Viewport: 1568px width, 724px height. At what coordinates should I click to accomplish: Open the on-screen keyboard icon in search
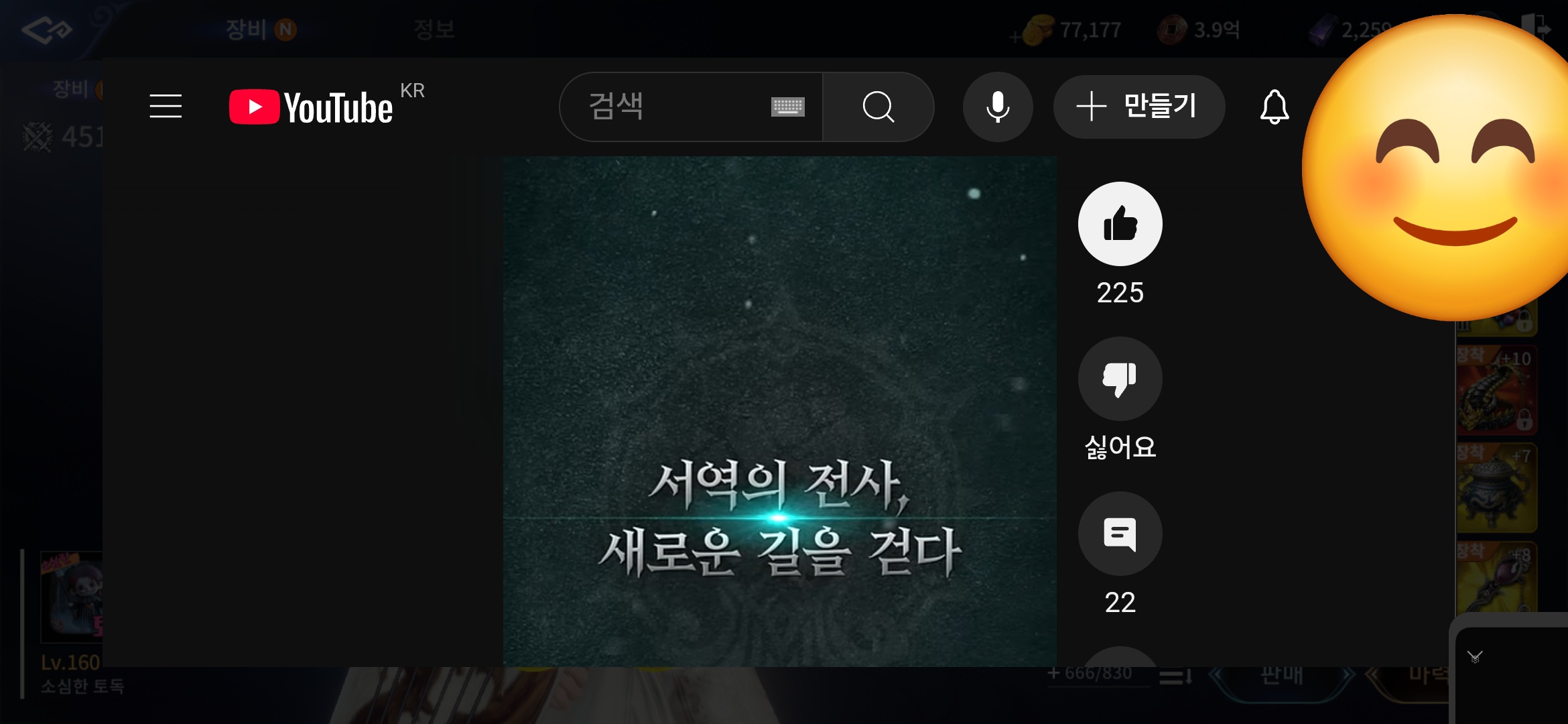[x=787, y=107]
